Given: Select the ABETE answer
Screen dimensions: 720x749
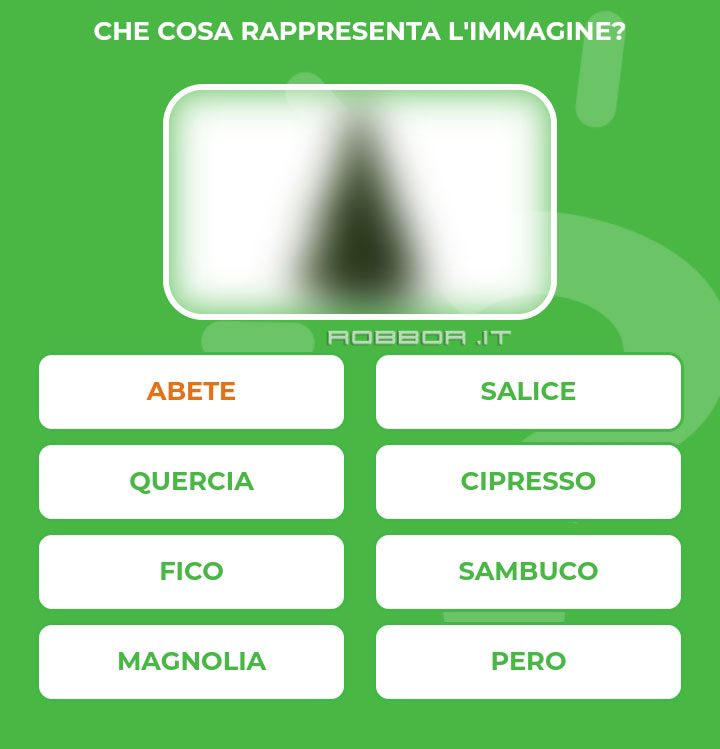Looking at the screenshot, I should click(x=191, y=392).
